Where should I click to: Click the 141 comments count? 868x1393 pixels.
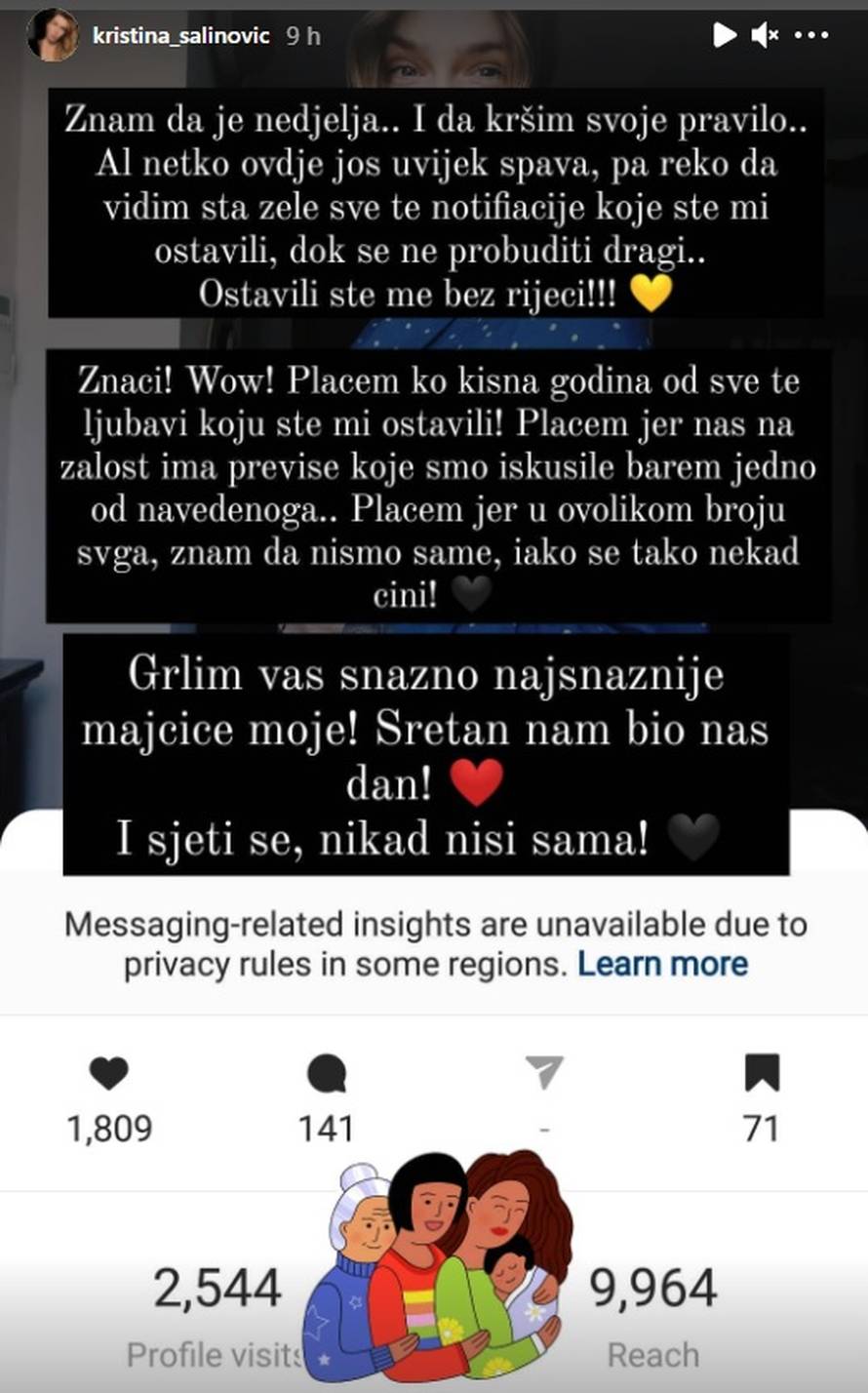tap(328, 1129)
